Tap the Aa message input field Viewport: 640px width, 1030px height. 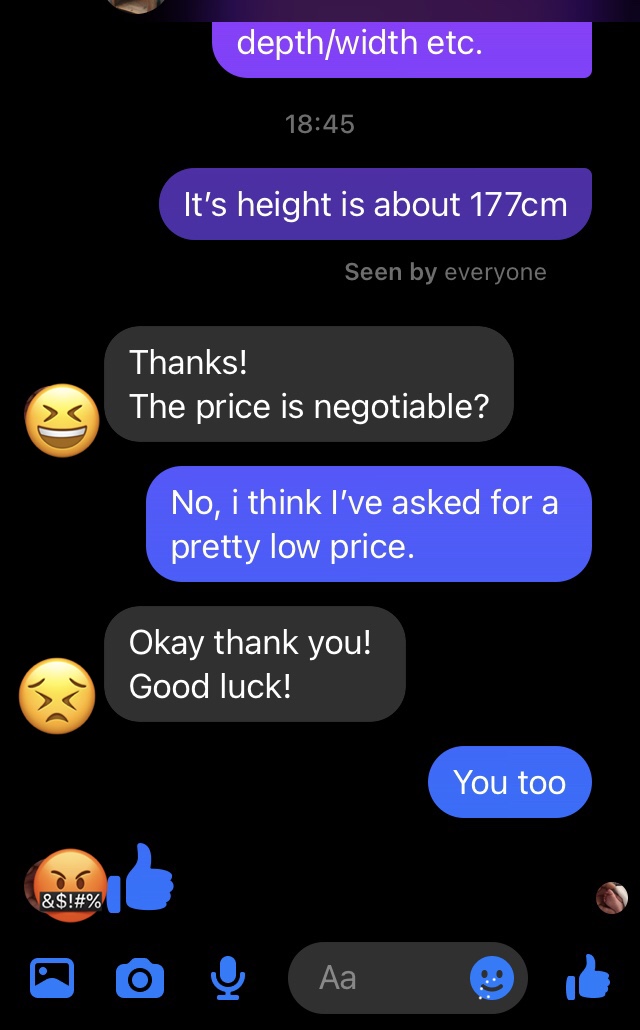click(x=380, y=977)
